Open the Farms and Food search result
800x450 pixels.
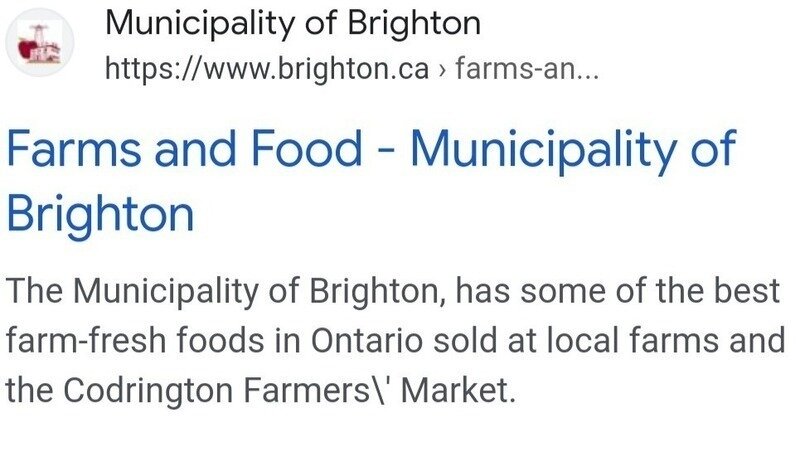(x=370, y=150)
